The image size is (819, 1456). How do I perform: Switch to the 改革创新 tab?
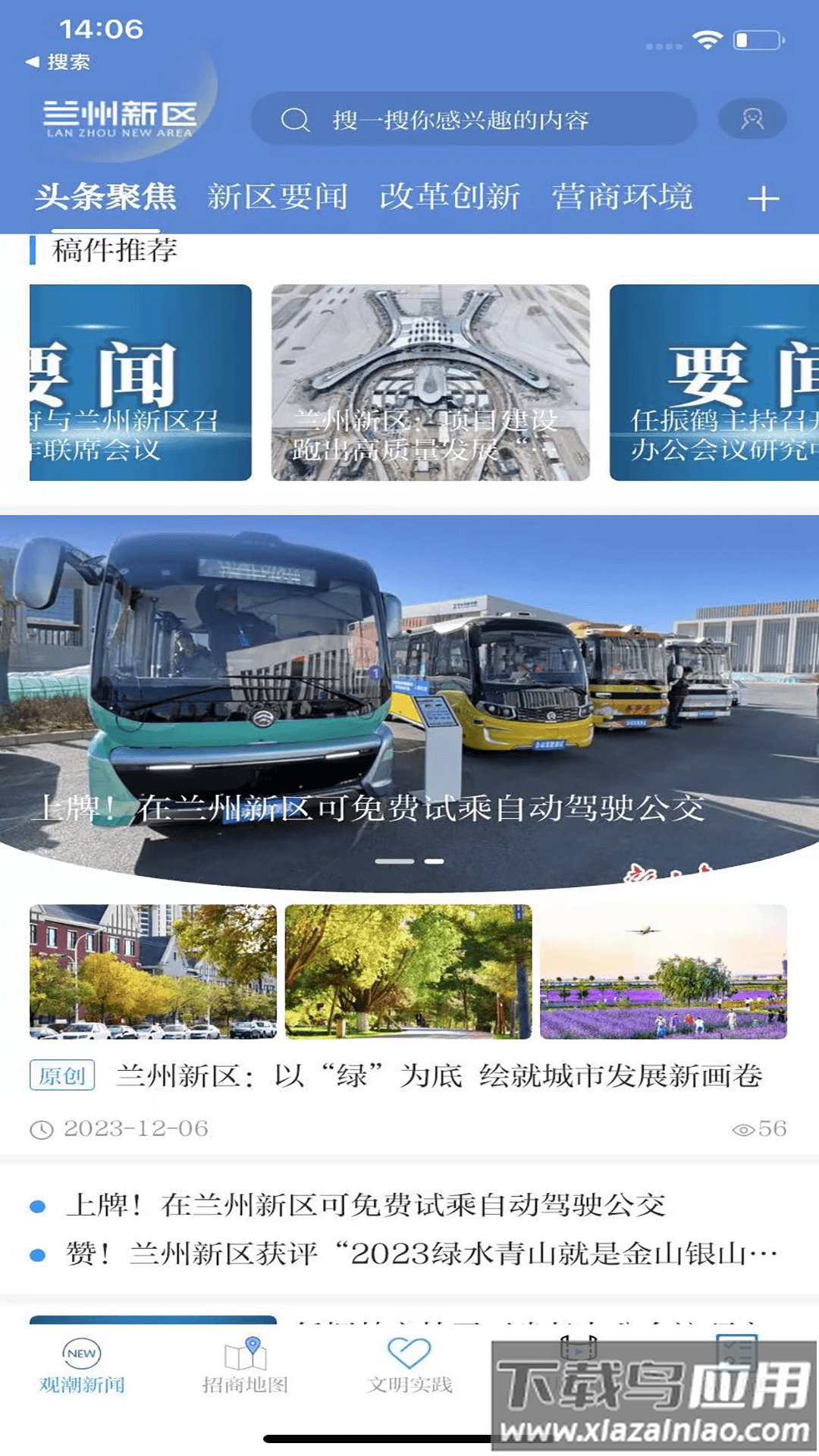pos(450,197)
